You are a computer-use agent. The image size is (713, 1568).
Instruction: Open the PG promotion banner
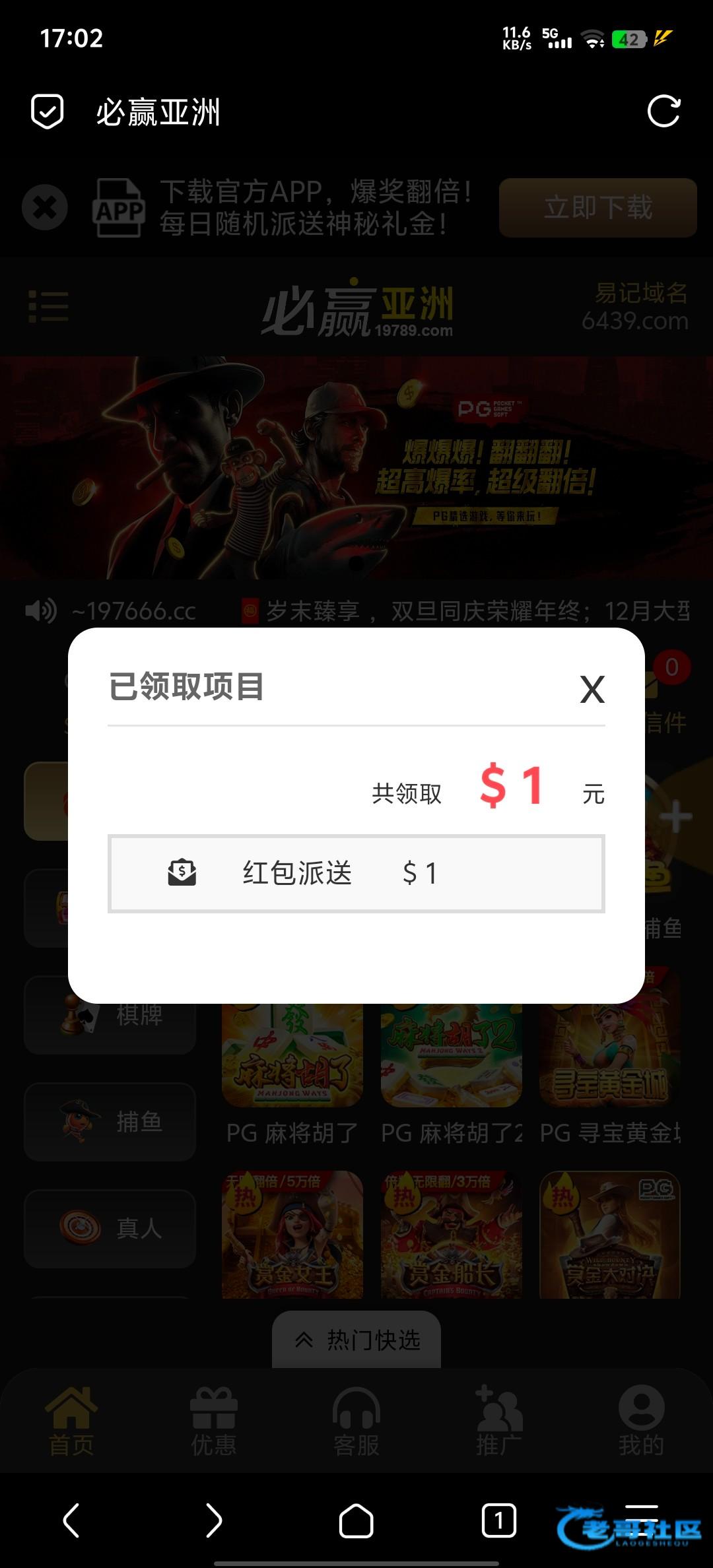click(x=356, y=467)
